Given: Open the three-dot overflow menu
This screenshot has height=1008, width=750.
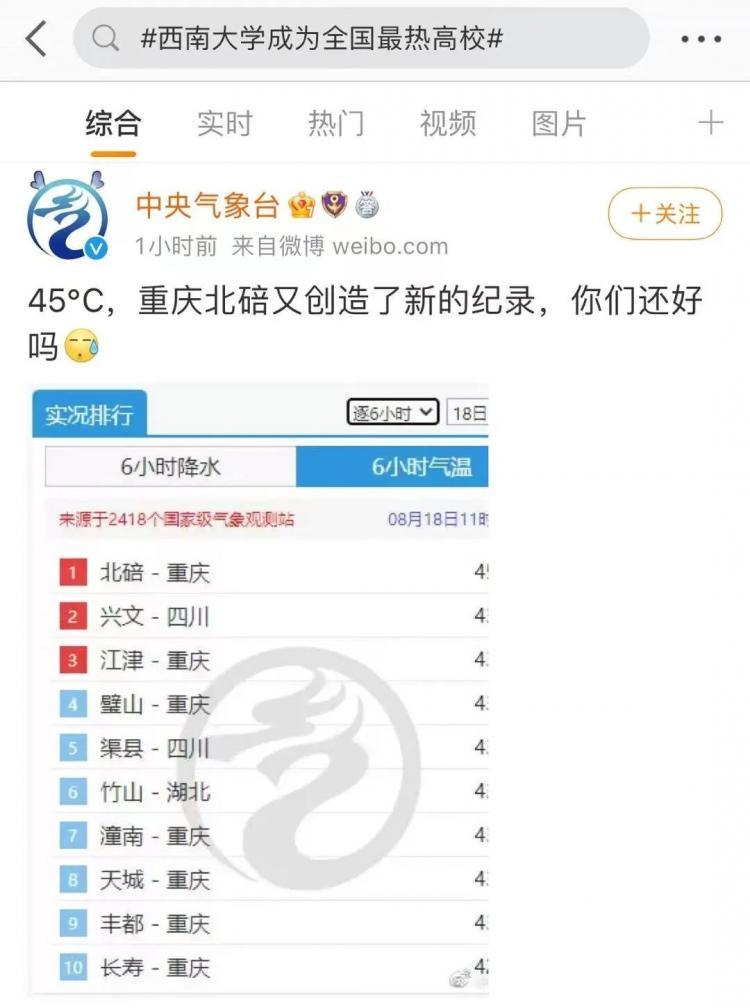Looking at the screenshot, I should tap(700, 40).
